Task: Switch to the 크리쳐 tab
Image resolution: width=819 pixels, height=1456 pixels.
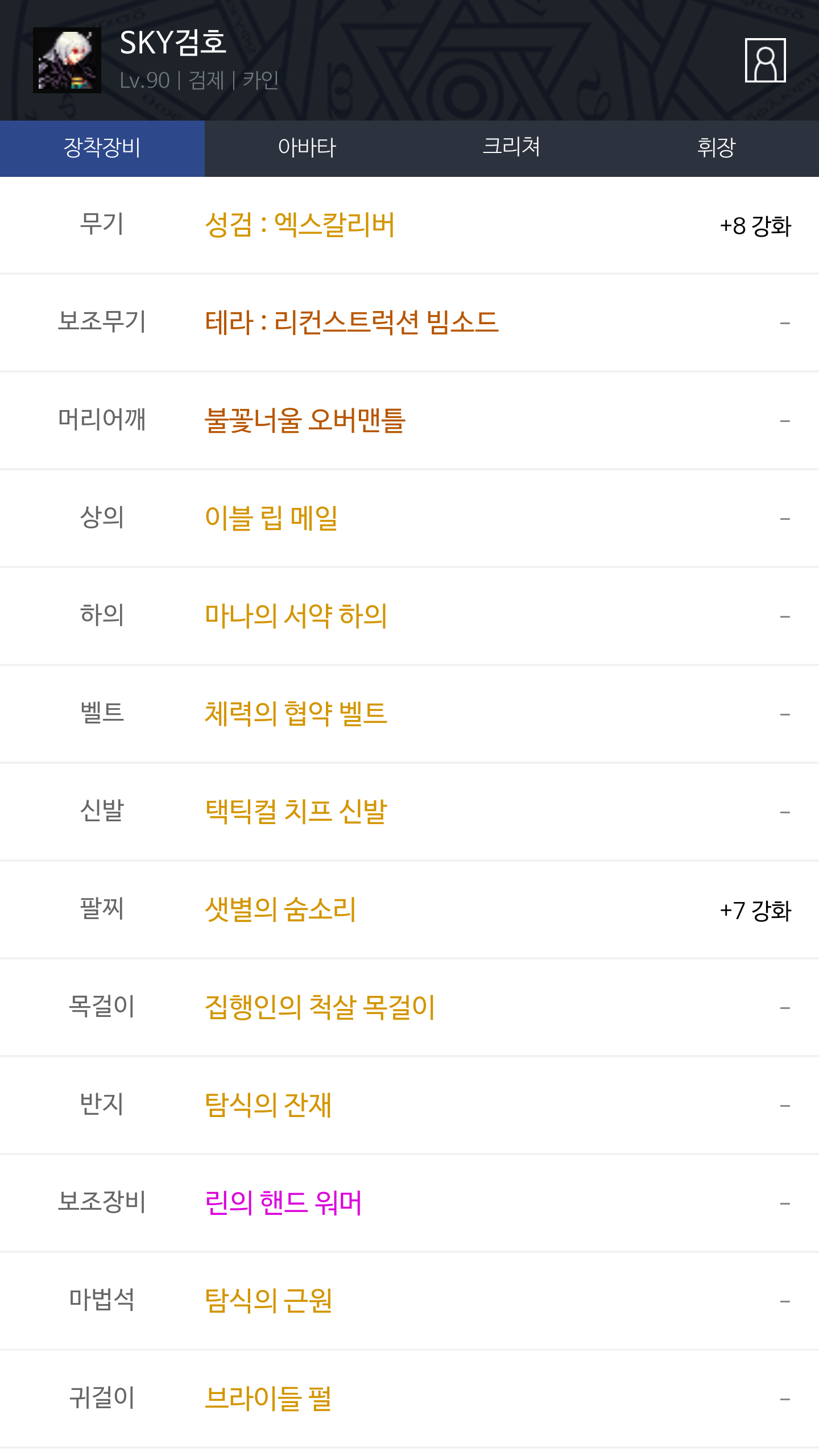Action: (512, 148)
